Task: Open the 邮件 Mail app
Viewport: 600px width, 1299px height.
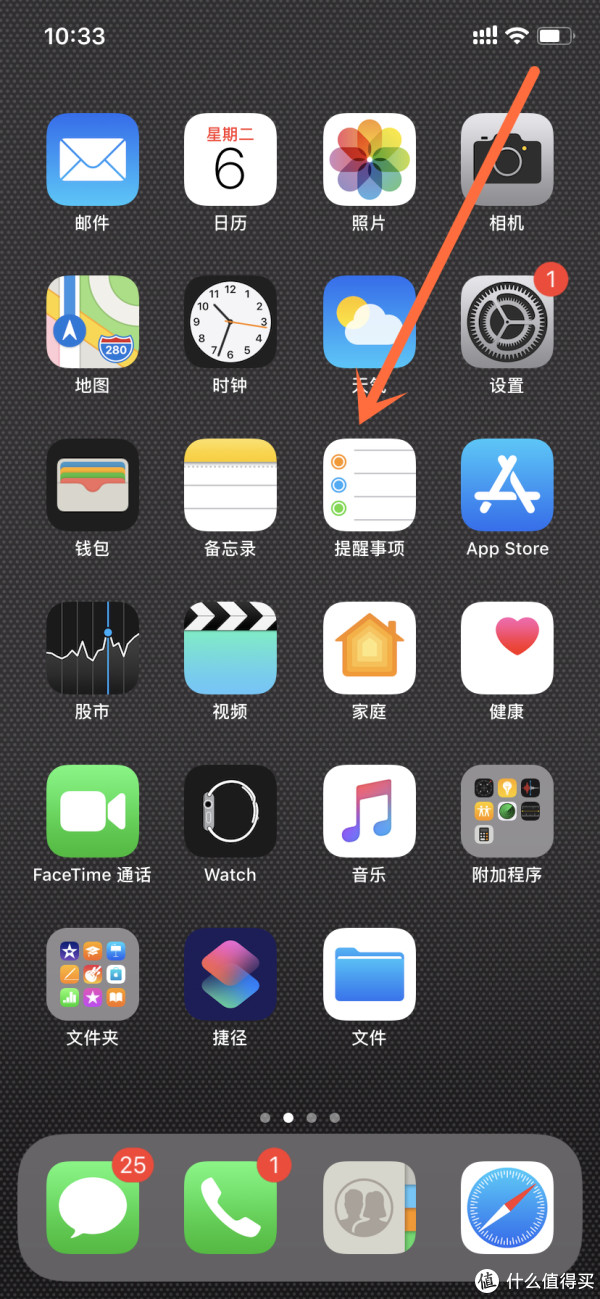Action: (92, 160)
